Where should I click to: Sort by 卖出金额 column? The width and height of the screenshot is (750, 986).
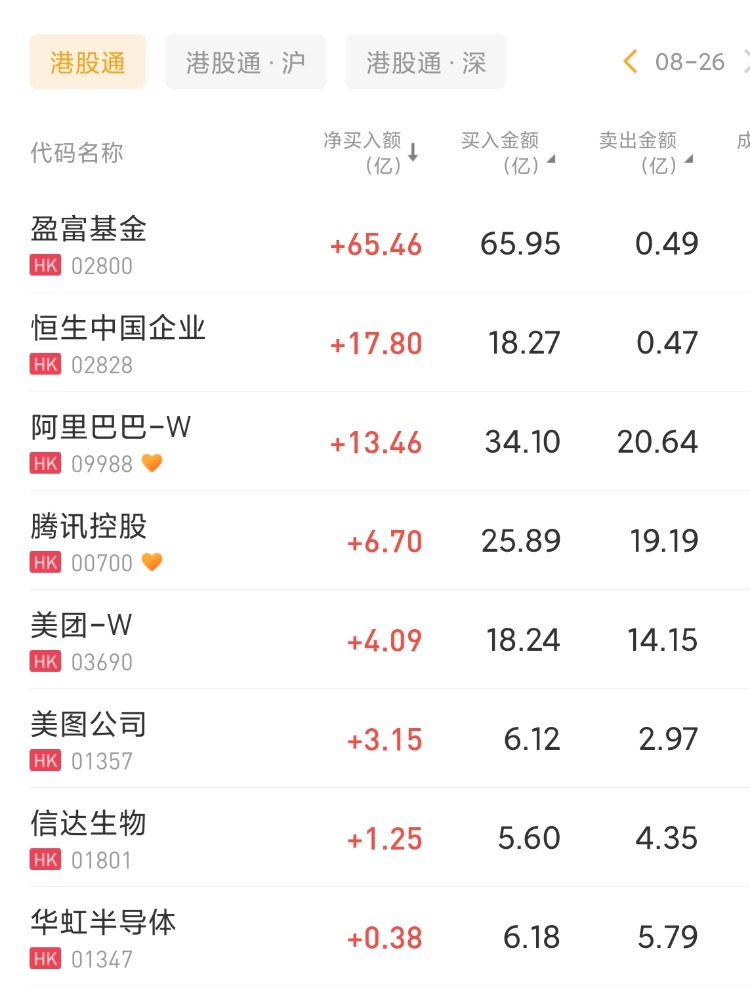click(645, 153)
